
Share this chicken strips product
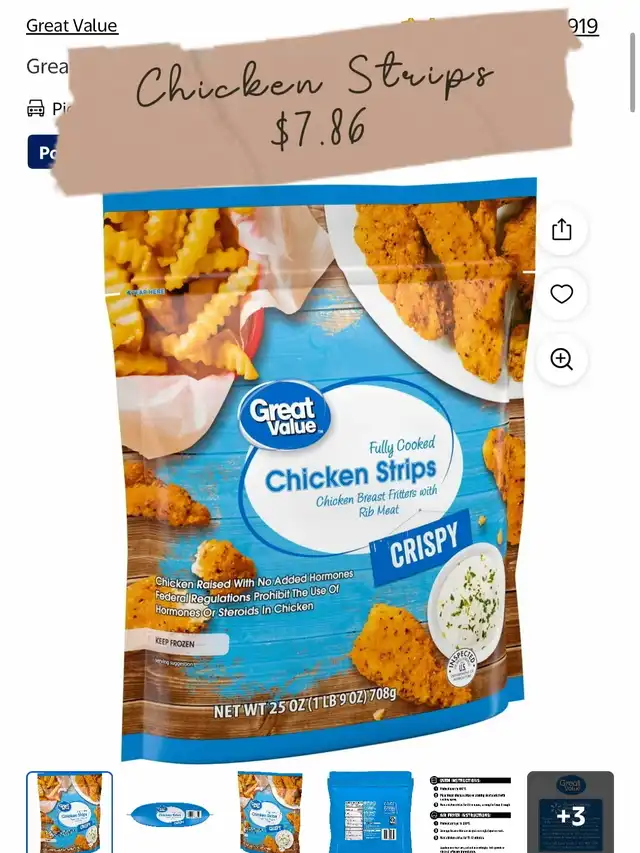tap(562, 229)
